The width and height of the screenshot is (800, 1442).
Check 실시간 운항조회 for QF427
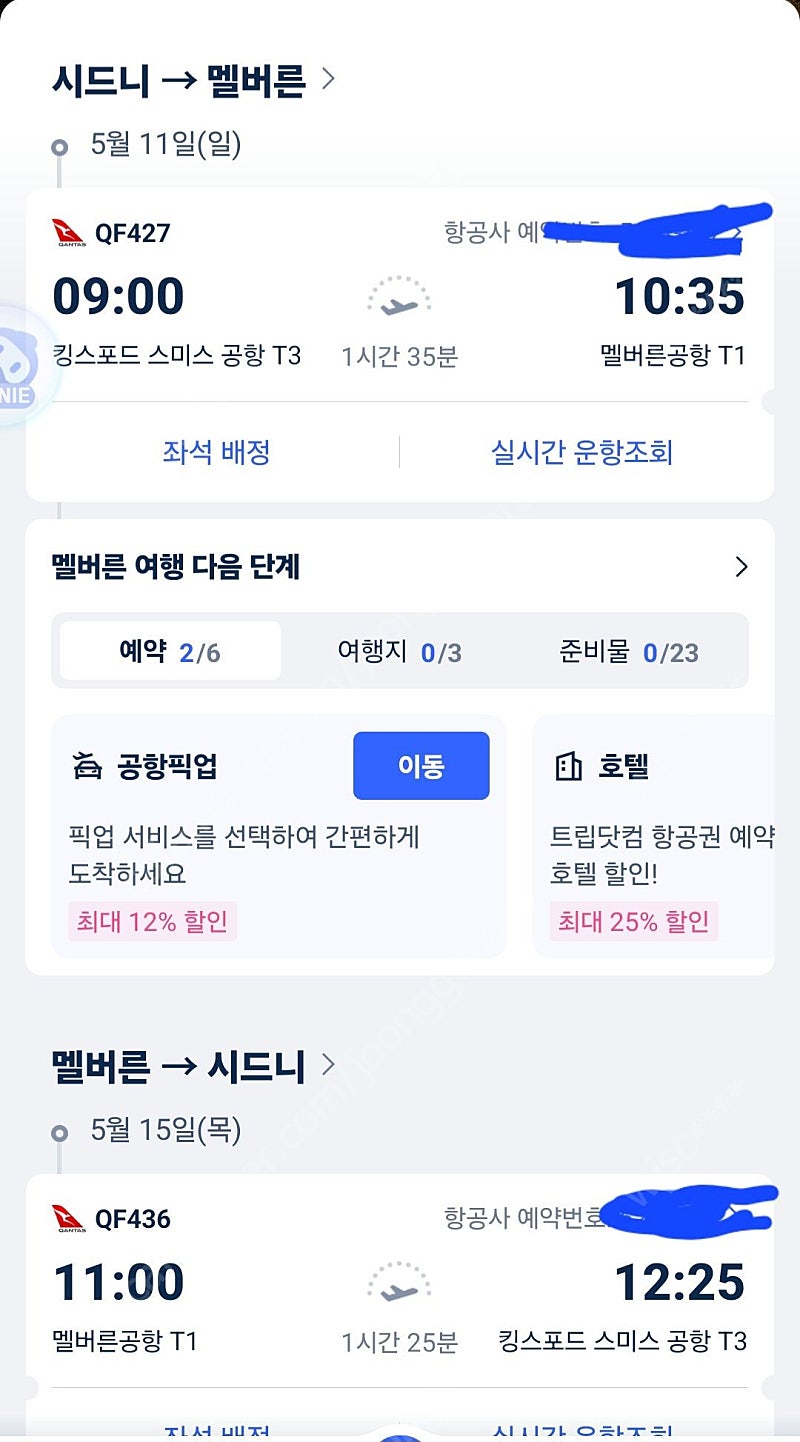(582, 452)
